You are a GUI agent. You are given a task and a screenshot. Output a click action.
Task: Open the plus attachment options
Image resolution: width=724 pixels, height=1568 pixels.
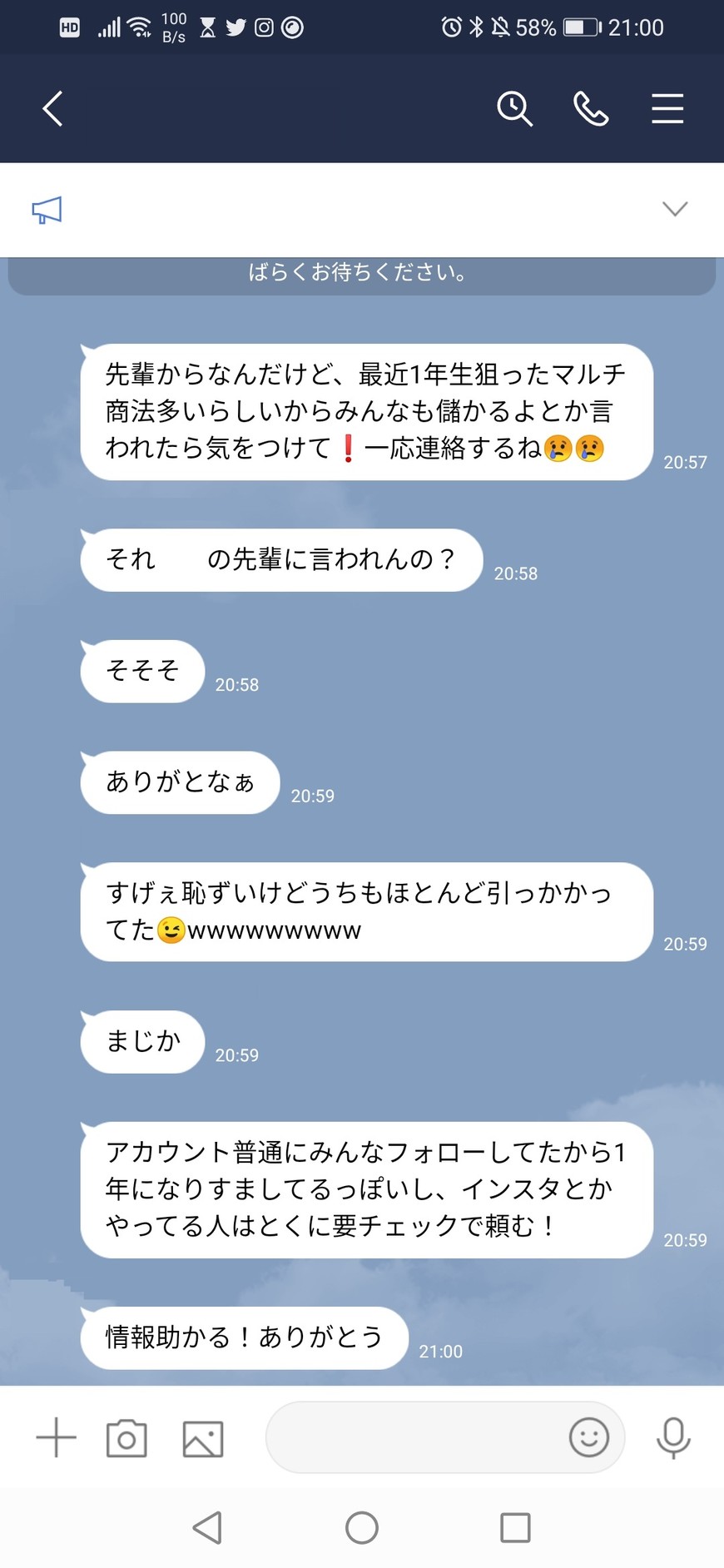click(x=56, y=1438)
